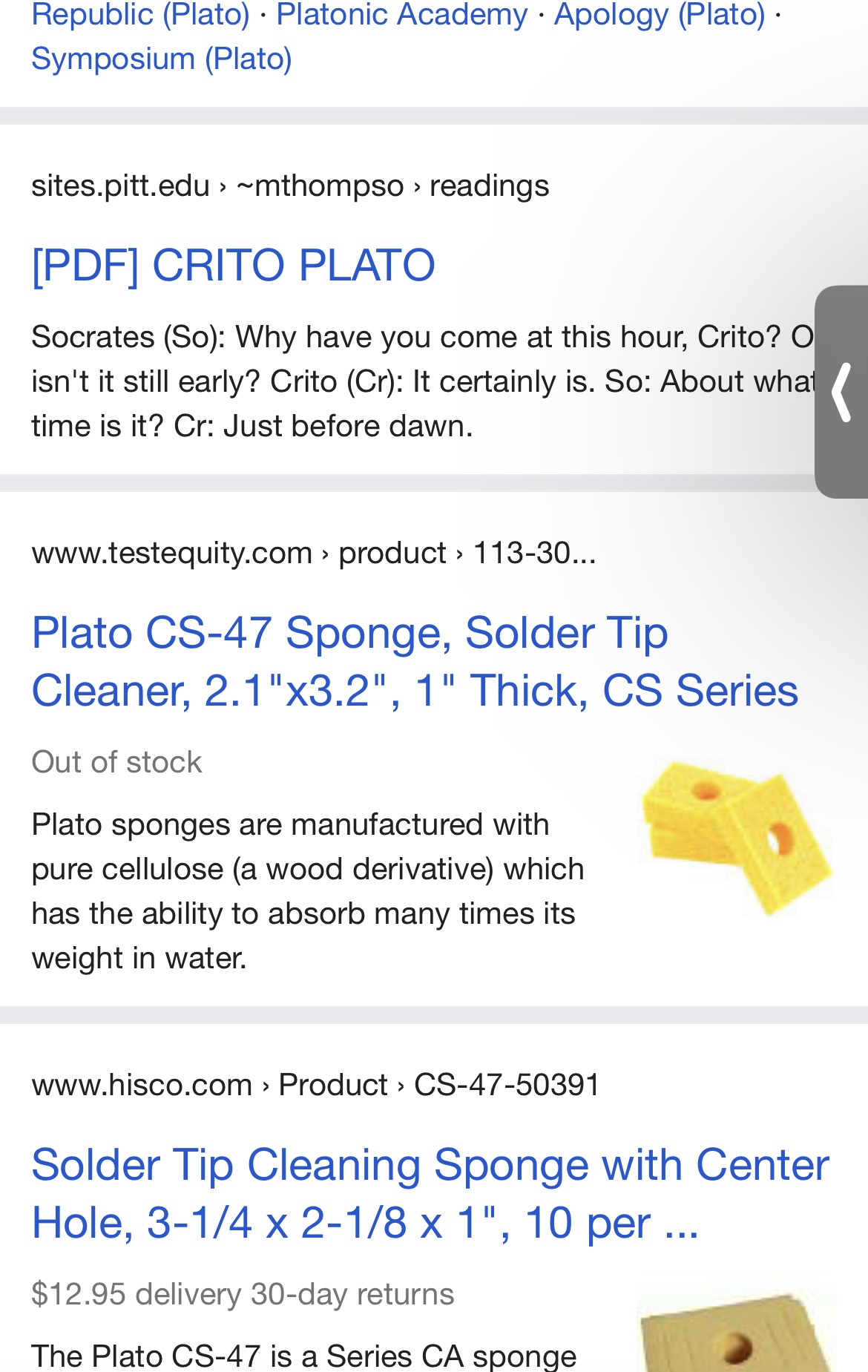Open the Republic (Plato) link

point(140,15)
